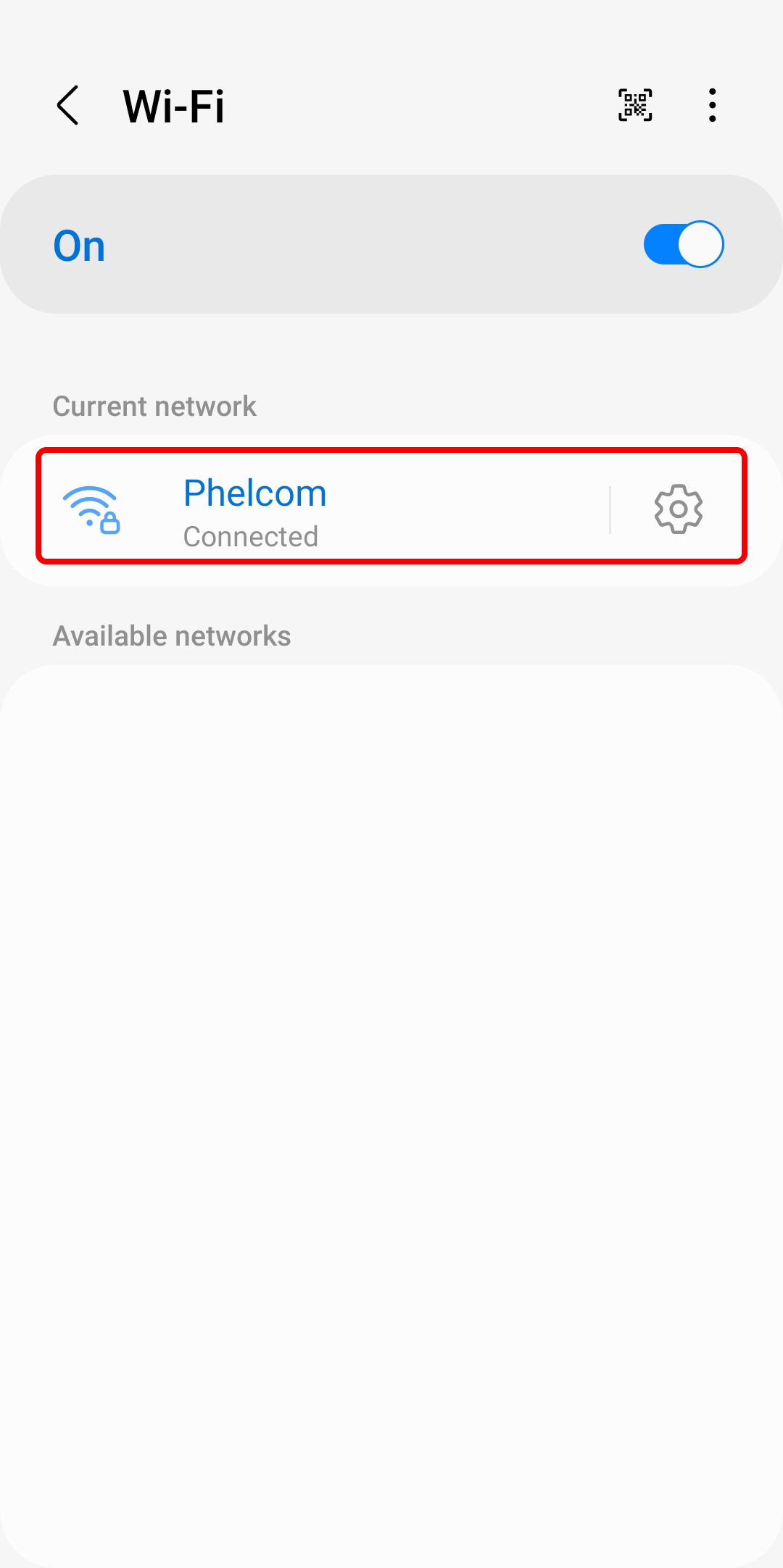Turn off the Wi-Fi switch
This screenshot has width=783, height=1568.
(x=683, y=244)
